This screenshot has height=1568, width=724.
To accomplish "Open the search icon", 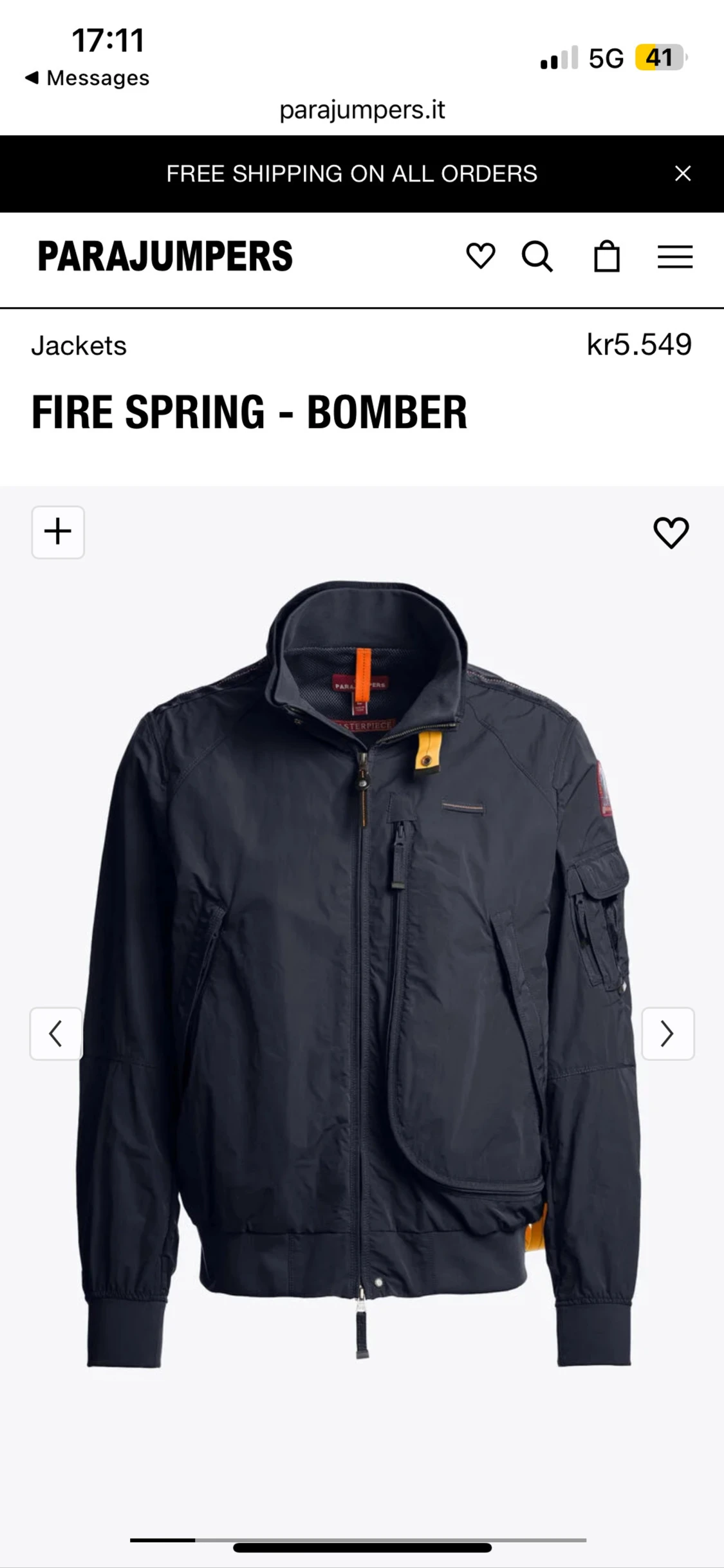I will coord(538,257).
